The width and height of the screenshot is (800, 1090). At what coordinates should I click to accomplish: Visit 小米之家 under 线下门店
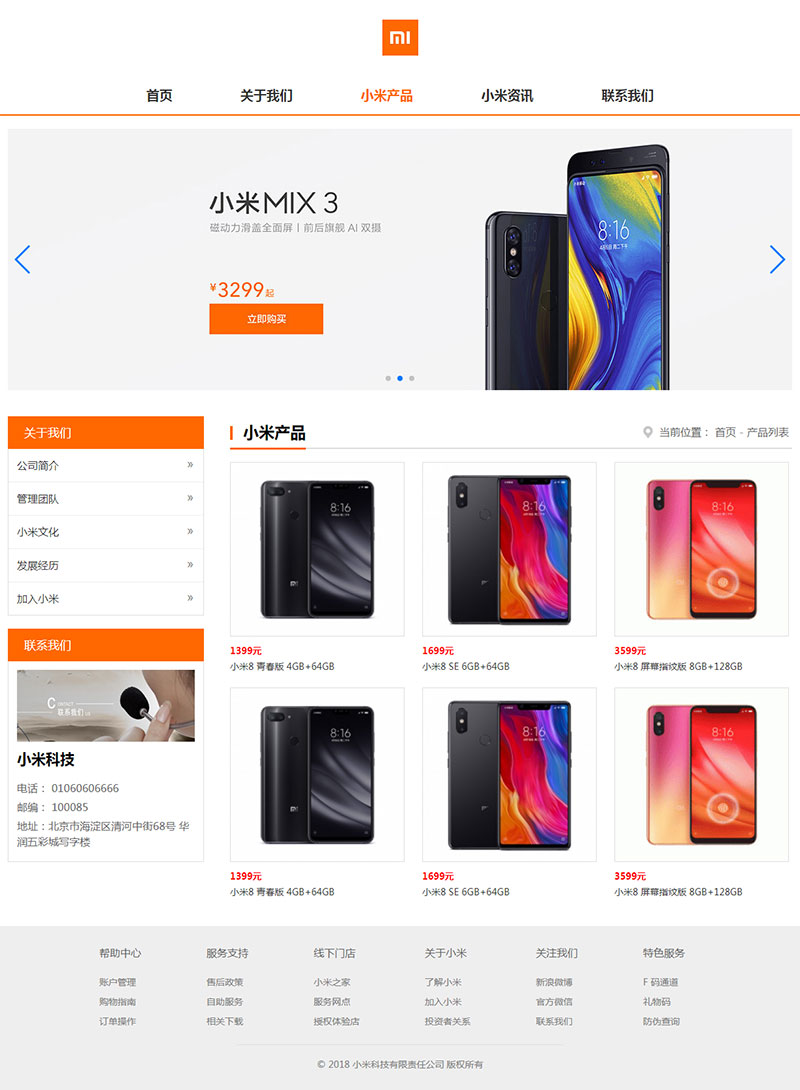click(x=331, y=982)
